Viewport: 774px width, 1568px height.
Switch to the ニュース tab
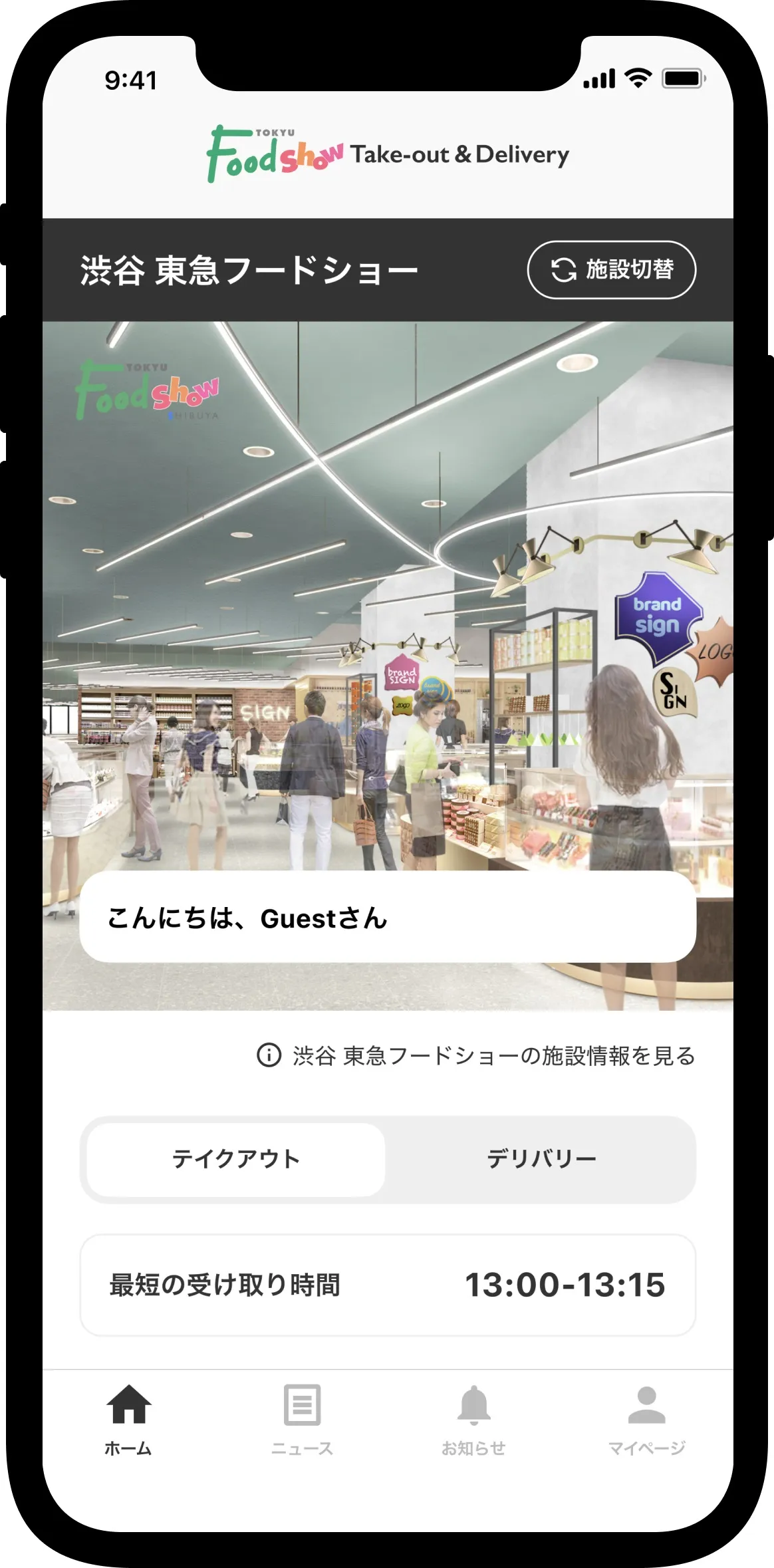click(x=302, y=1418)
